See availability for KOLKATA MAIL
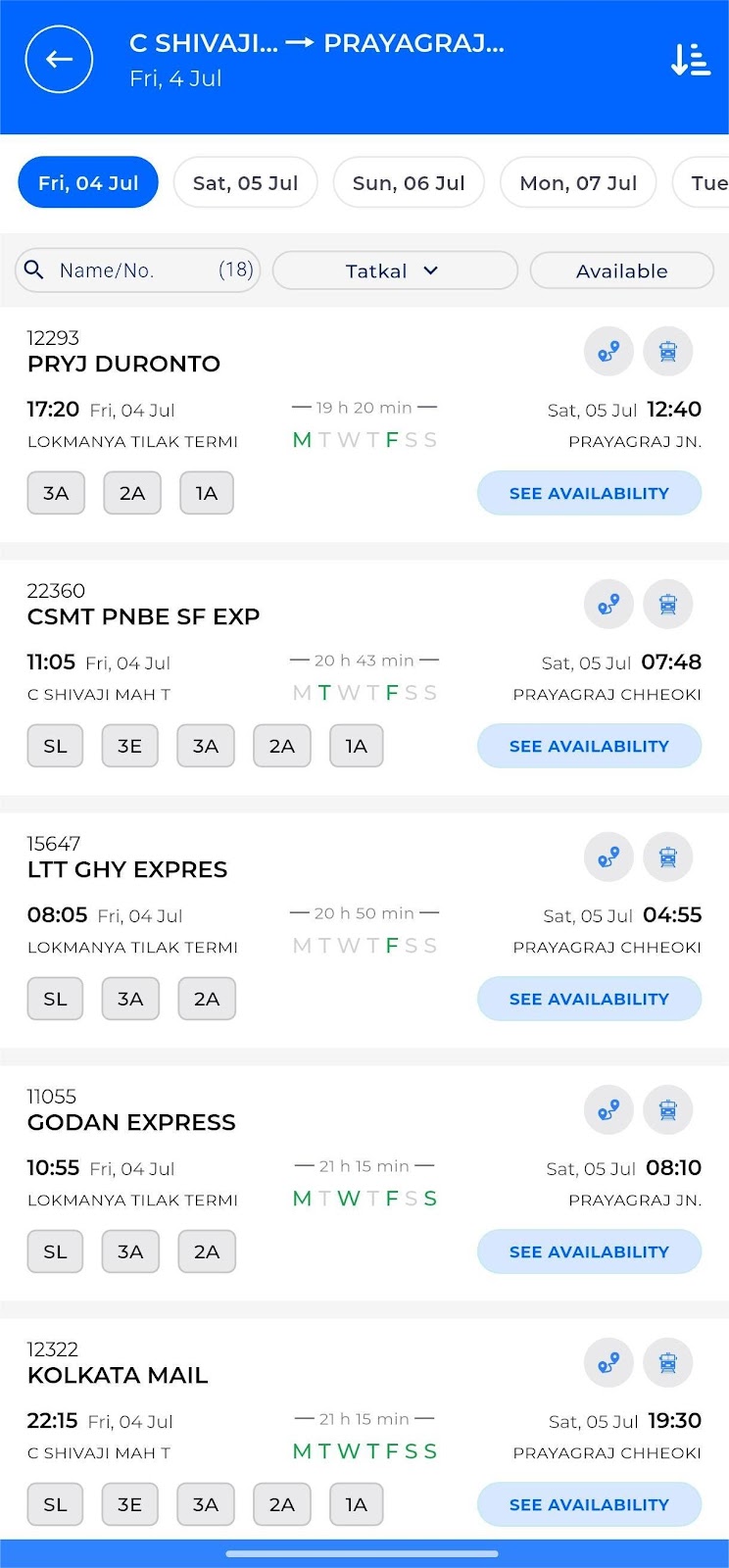This screenshot has width=729, height=1568. [589, 1504]
